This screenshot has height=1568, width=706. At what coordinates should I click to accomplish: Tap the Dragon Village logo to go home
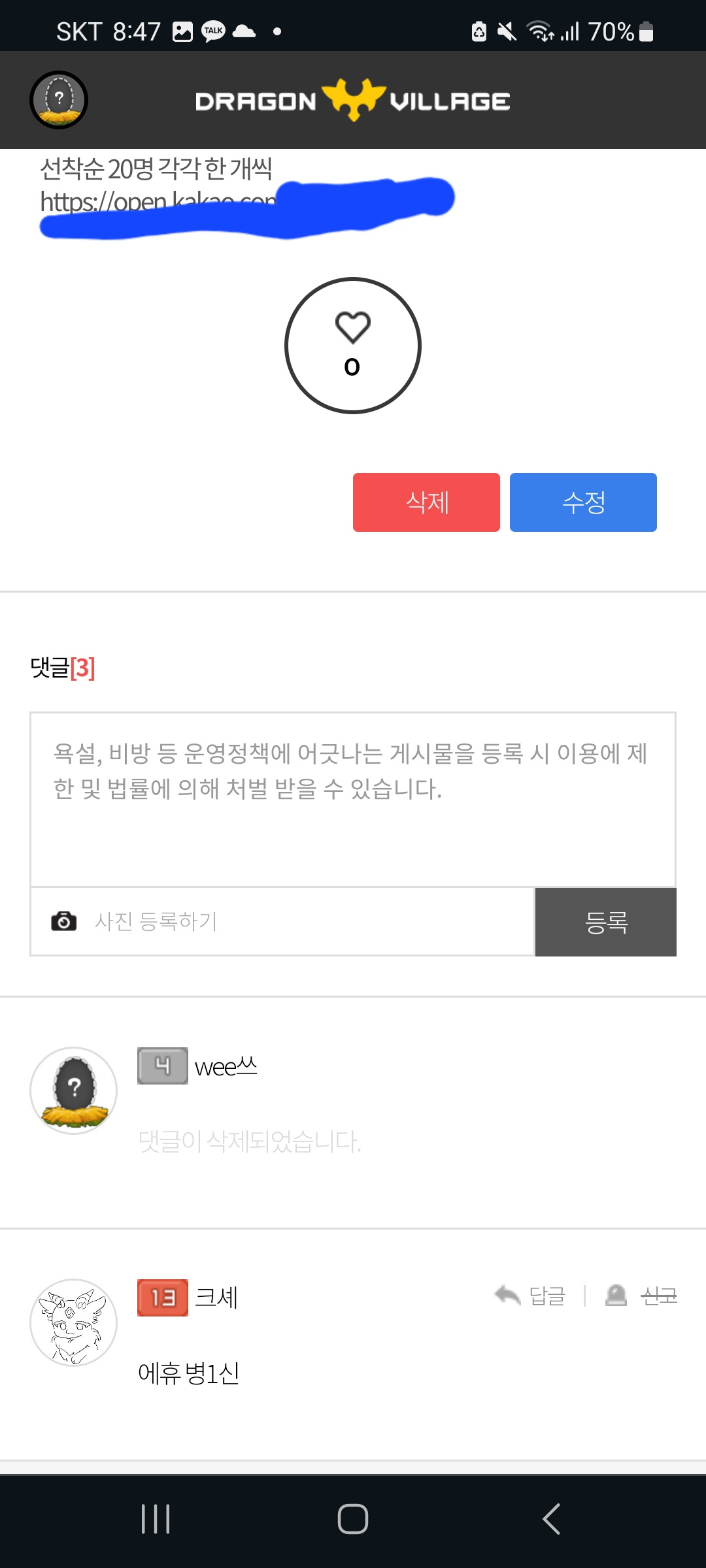pyautogui.click(x=352, y=101)
